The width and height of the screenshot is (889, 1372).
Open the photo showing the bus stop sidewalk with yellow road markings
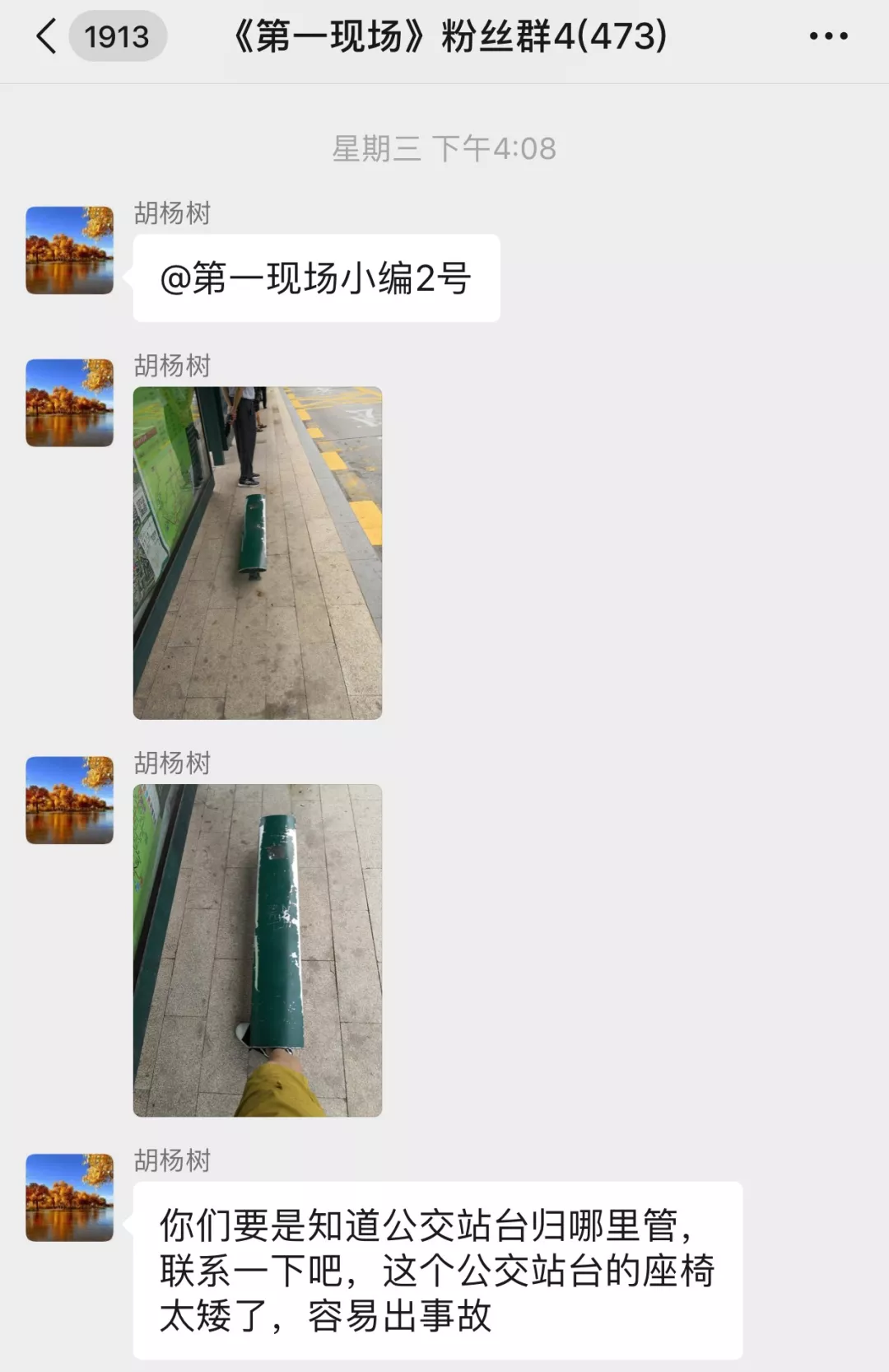coord(258,553)
